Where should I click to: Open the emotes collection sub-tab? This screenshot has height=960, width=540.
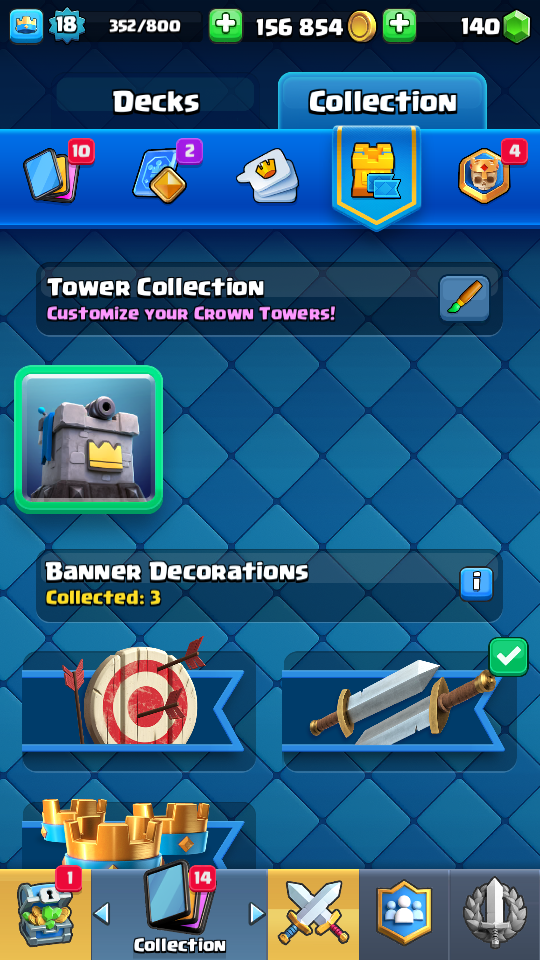(268, 176)
